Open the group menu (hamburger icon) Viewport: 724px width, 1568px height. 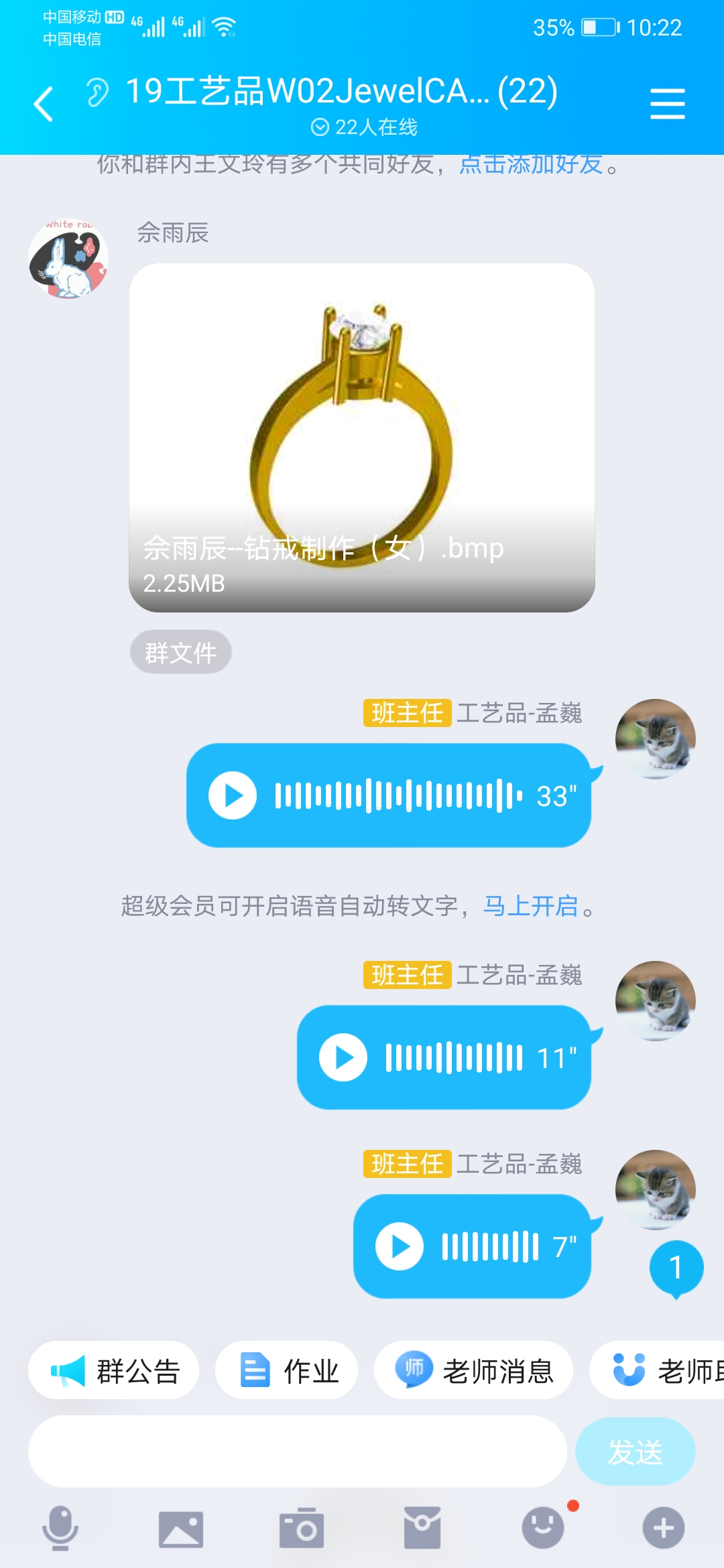[x=667, y=105]
